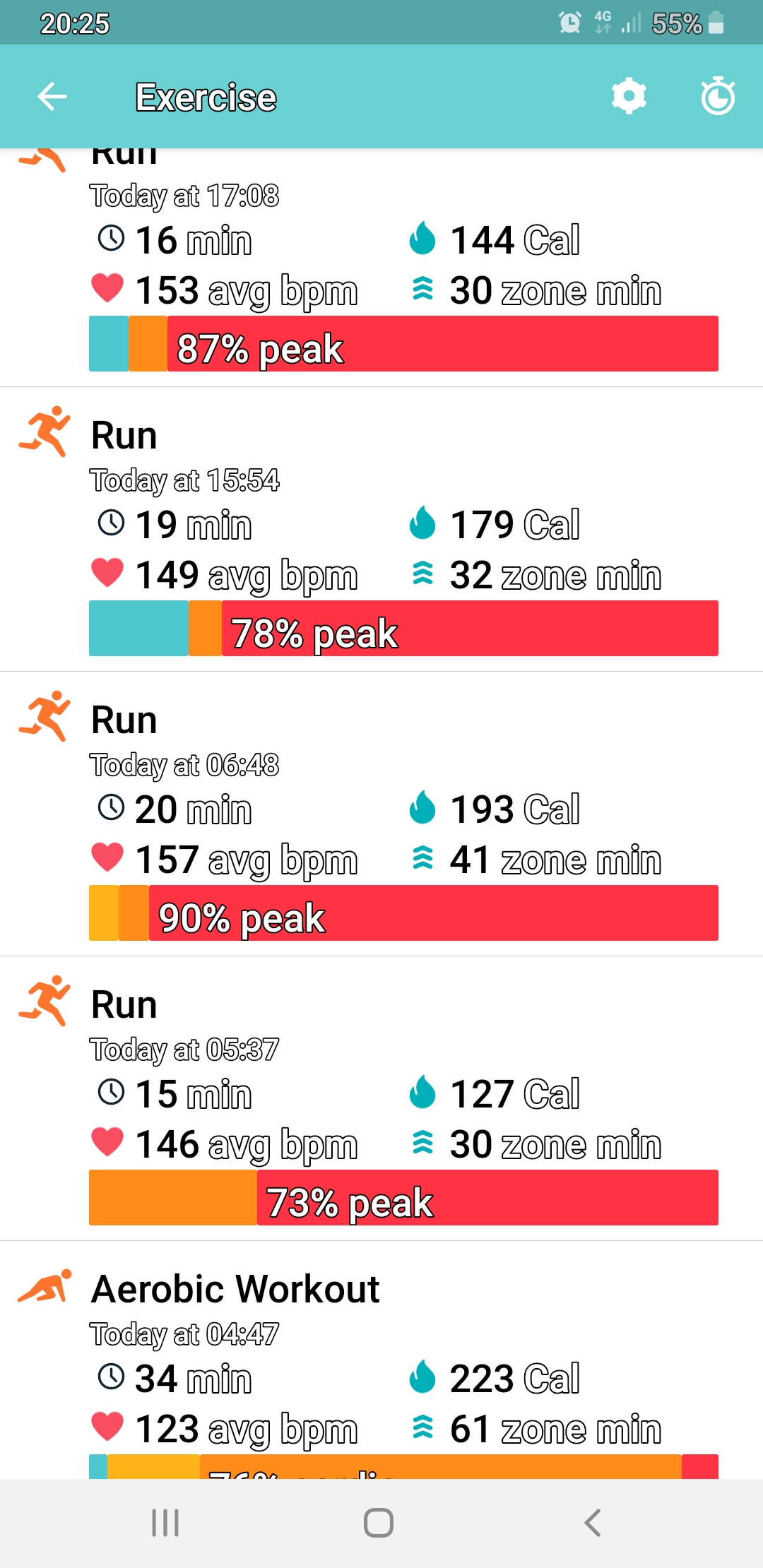Open recent apps from navigation bar

tap(165, 1523)
